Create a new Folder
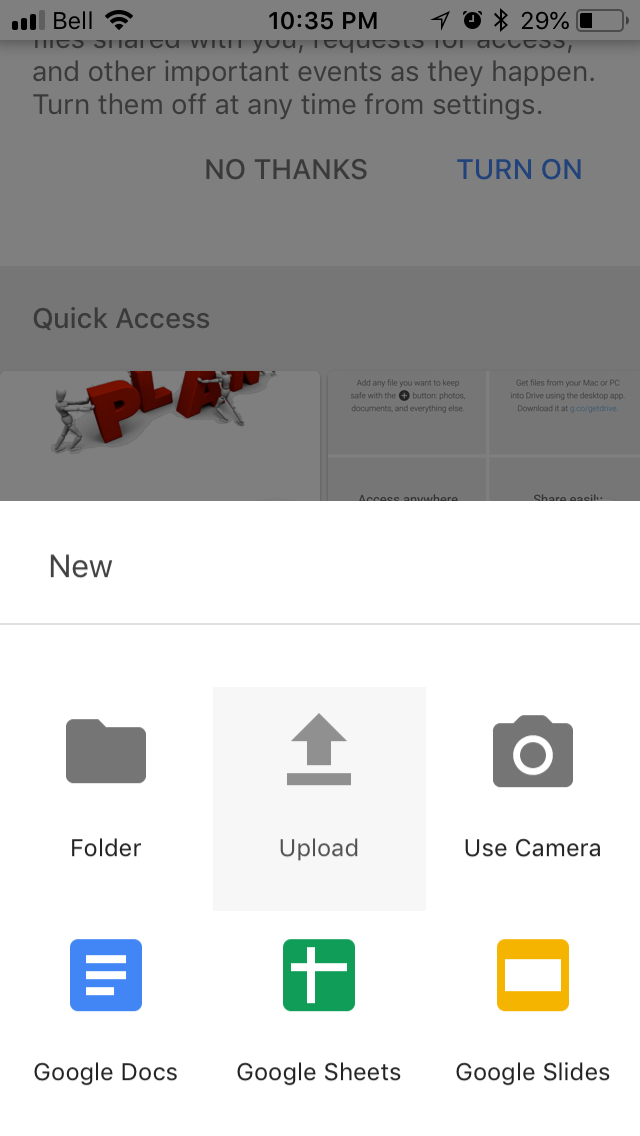640x1136 pixels. click(106, 785)
